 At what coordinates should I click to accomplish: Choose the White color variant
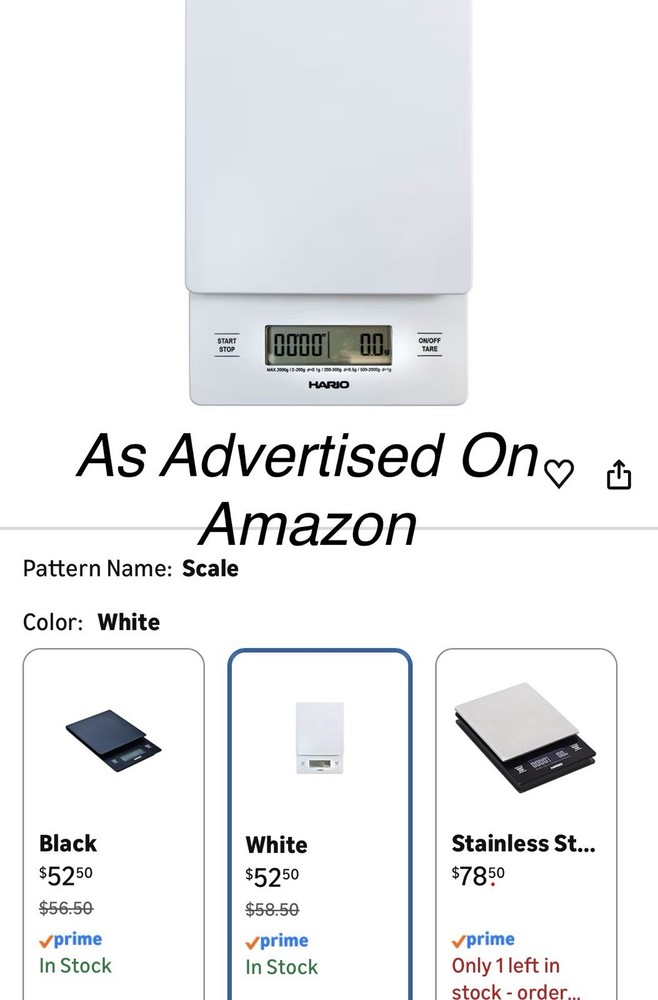click(x=319, y=820)
